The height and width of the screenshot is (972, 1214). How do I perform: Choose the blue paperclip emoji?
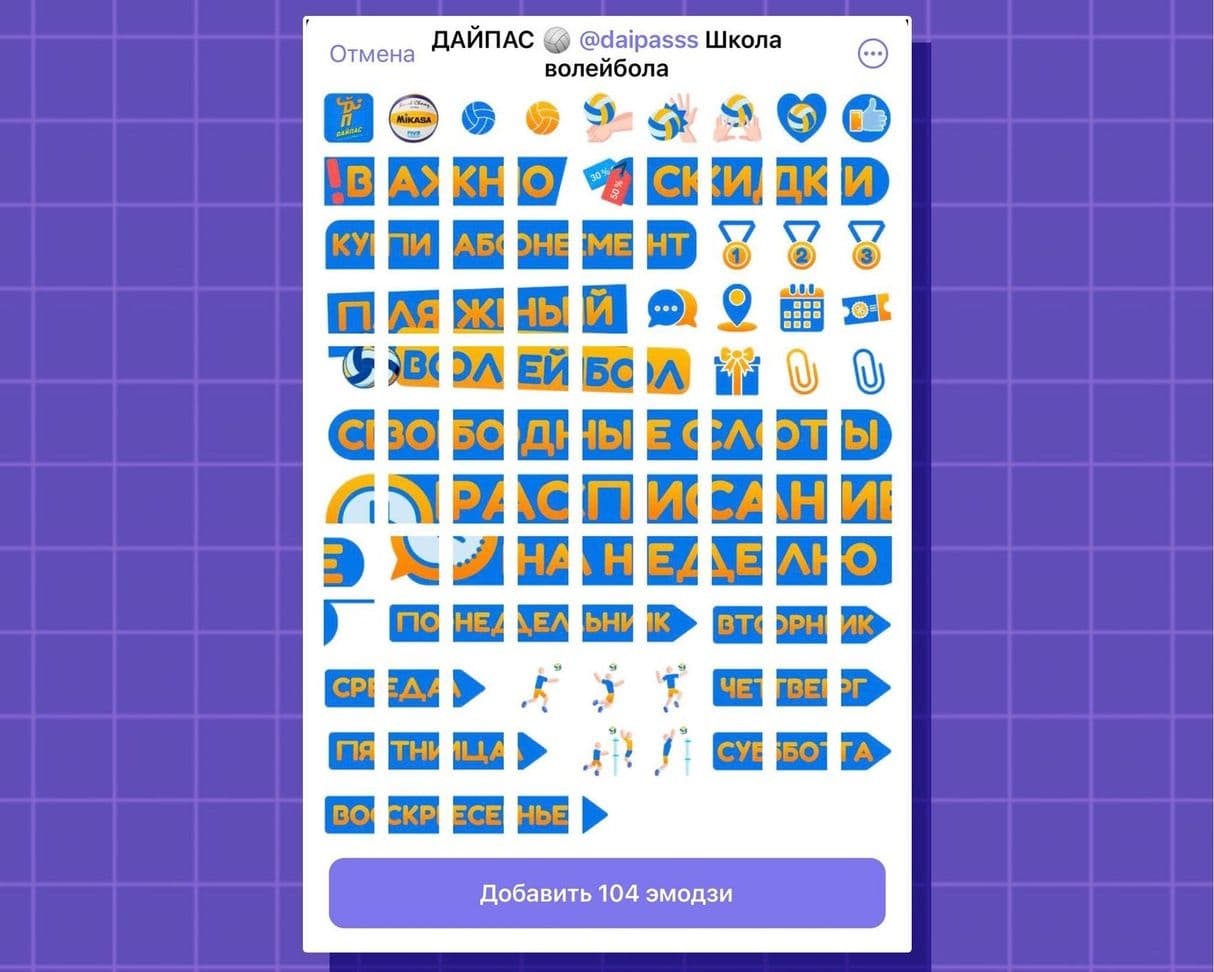pyautogui.click(x=866, y=371)
